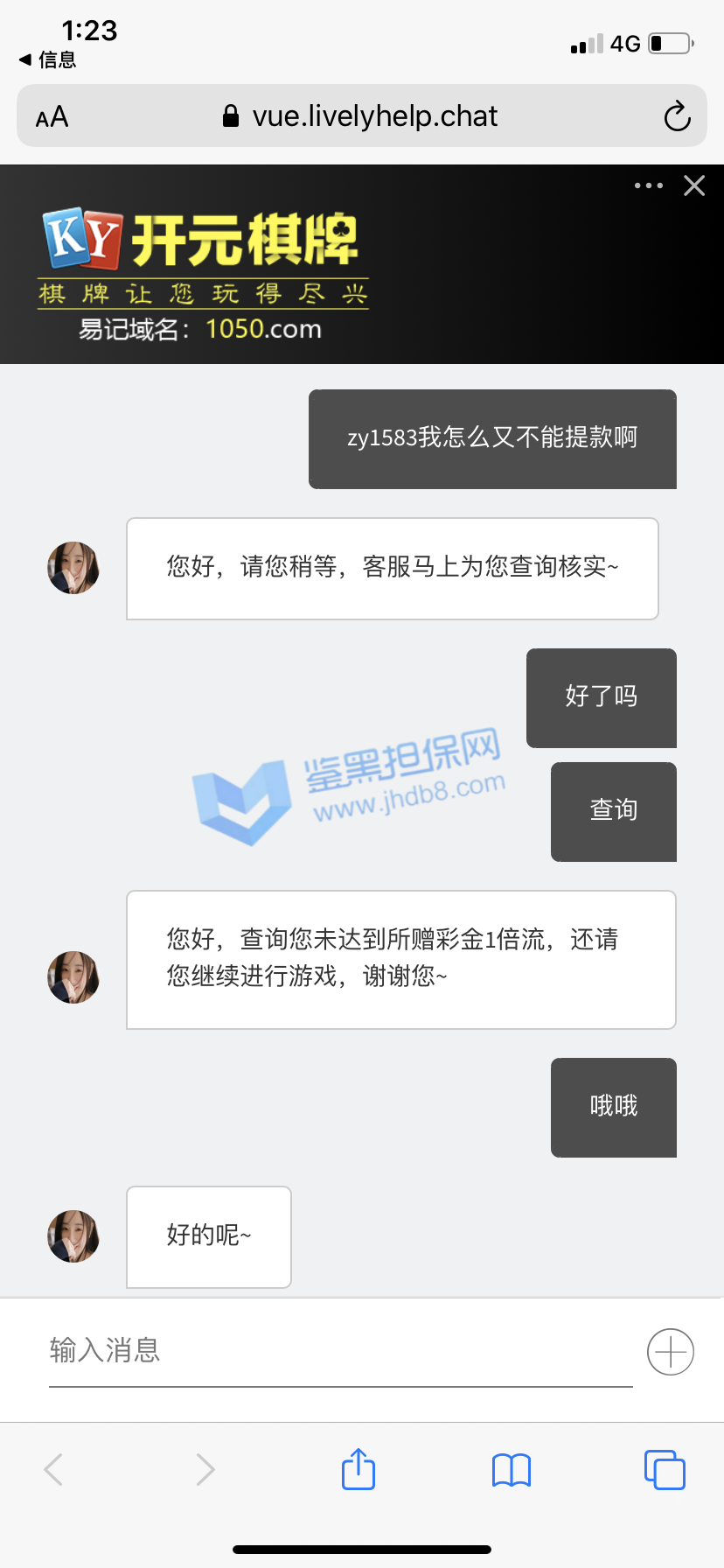724x1568 pixels.
Task: Tap the 输入消息 message input field
Action: pyautogui.click(x=339, y=1350)
